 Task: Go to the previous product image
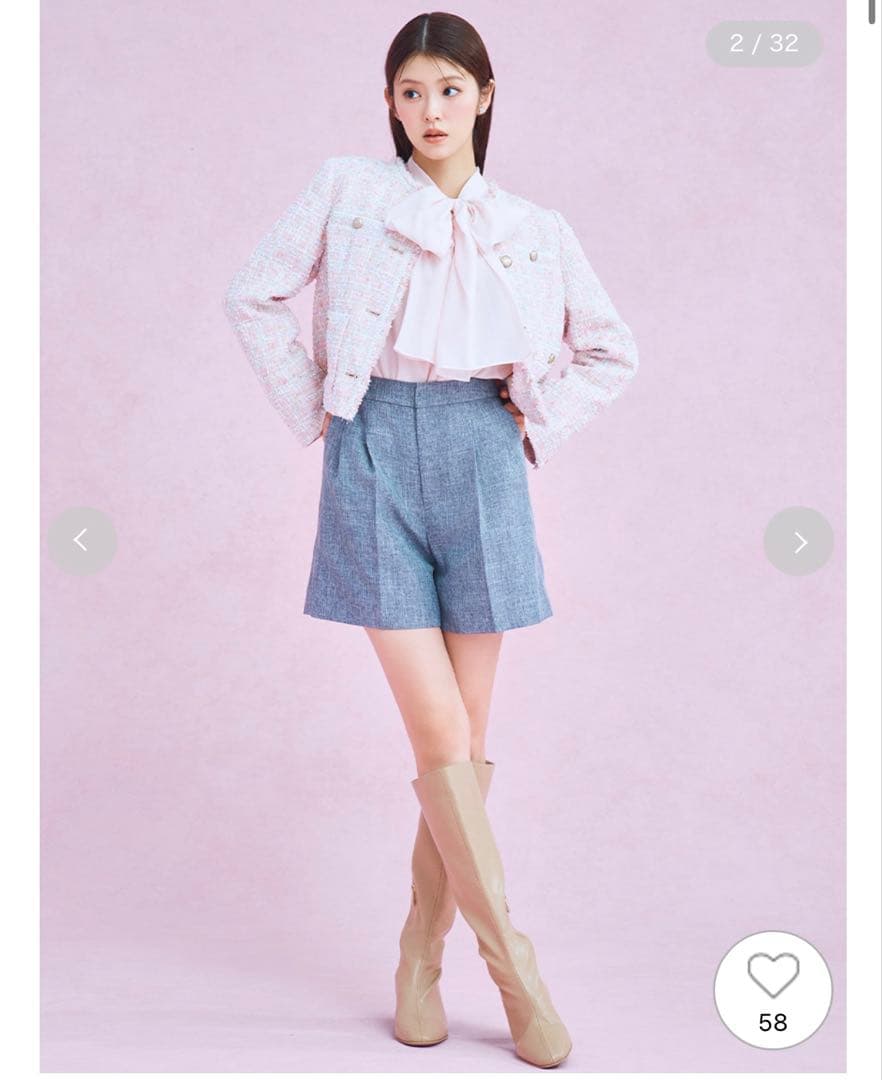tap(82, 541)
